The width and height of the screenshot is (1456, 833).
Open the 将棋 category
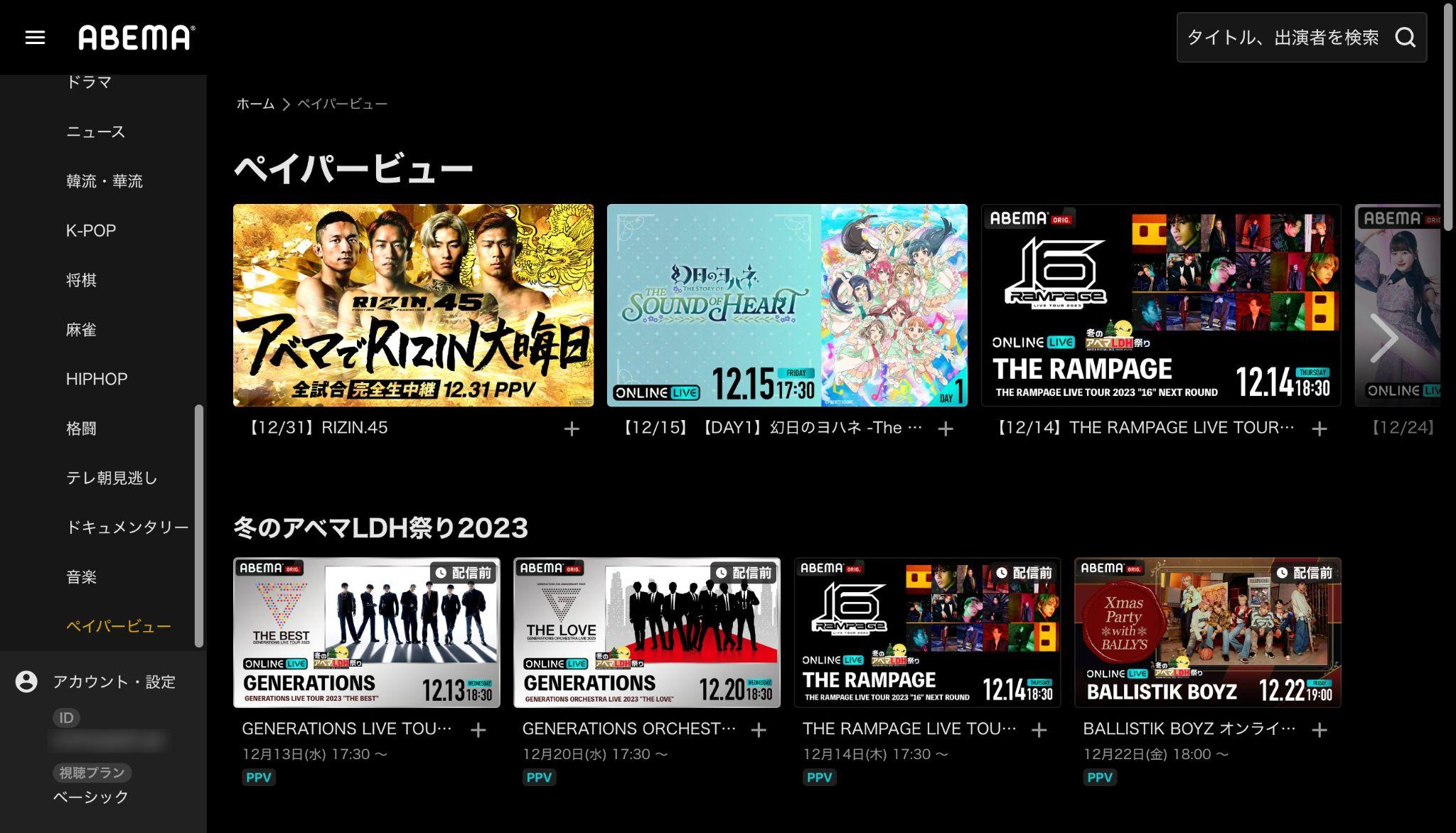point(81,280)
